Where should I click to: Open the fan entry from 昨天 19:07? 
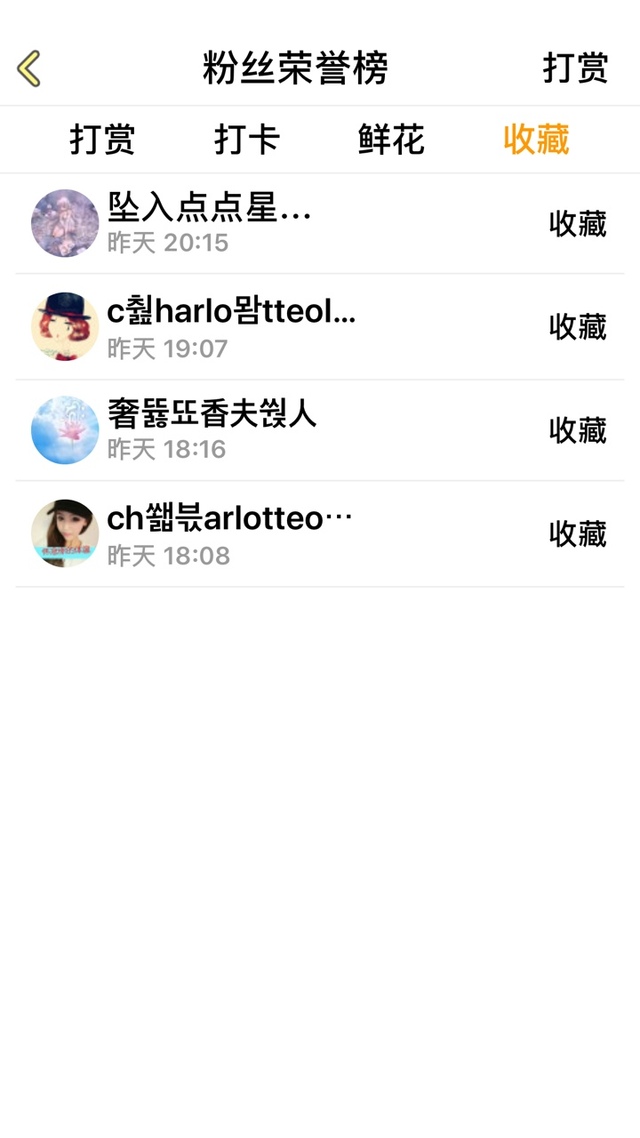[x=320, y=327]
